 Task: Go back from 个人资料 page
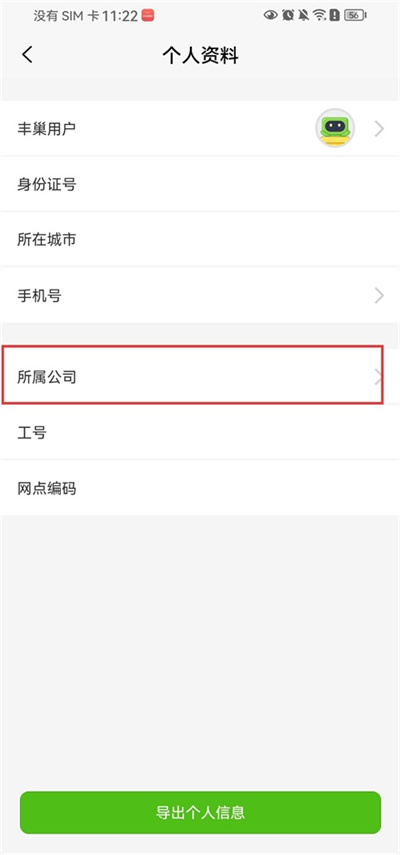click(x=27, y=55)
